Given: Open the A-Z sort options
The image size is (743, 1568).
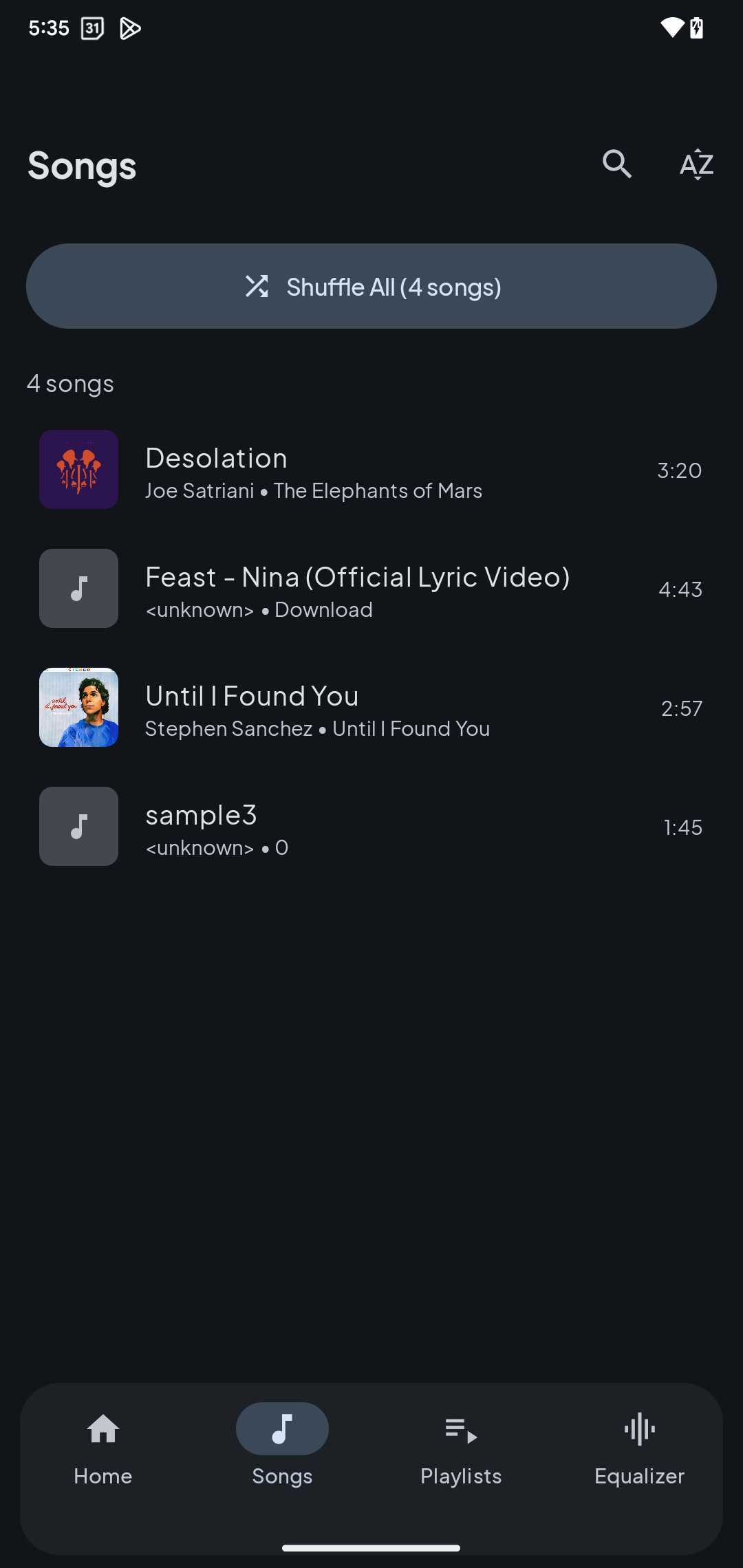Looking at the screenshot, I should [x=697, y=164].
